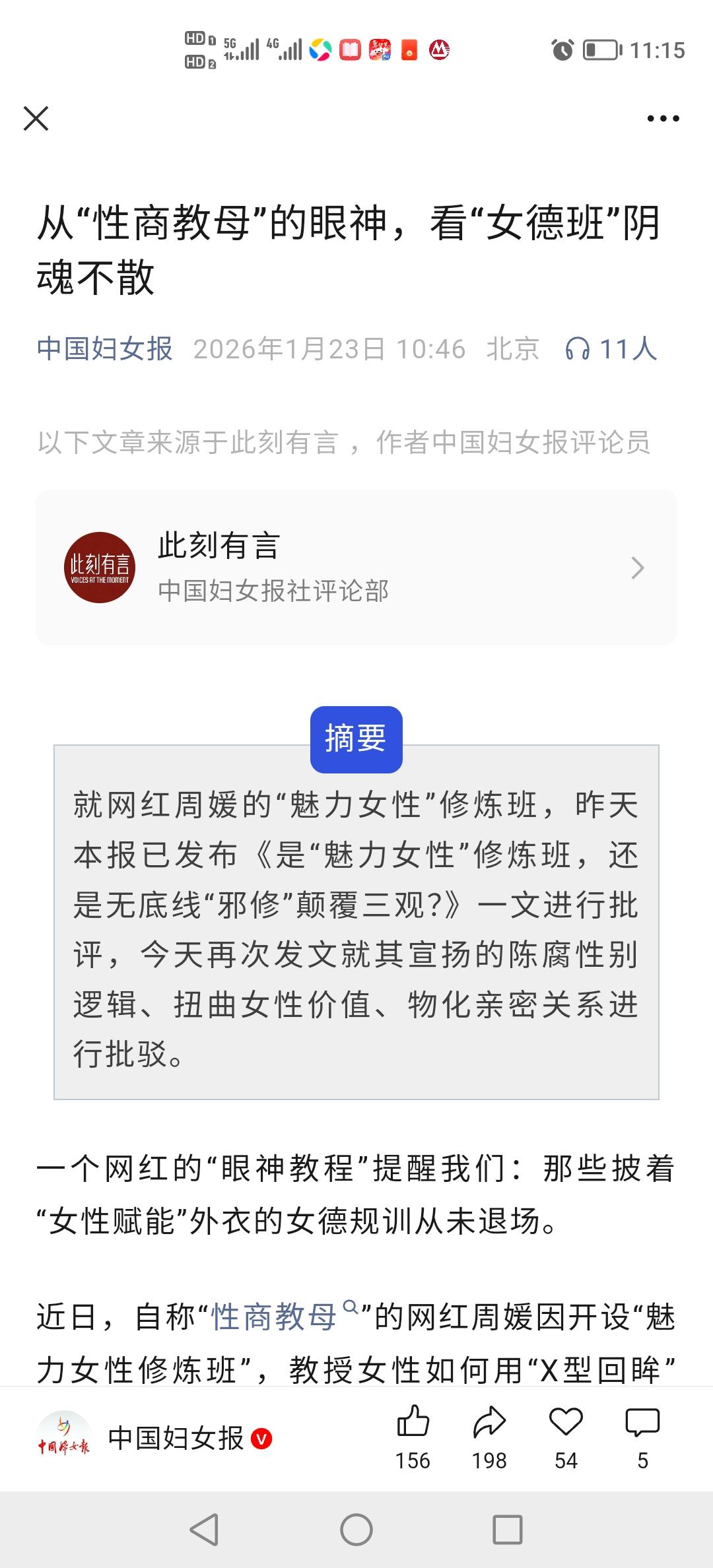Tap the Android recents square icon
This screenshot has width=713, height=1568.
[506, 1529]
